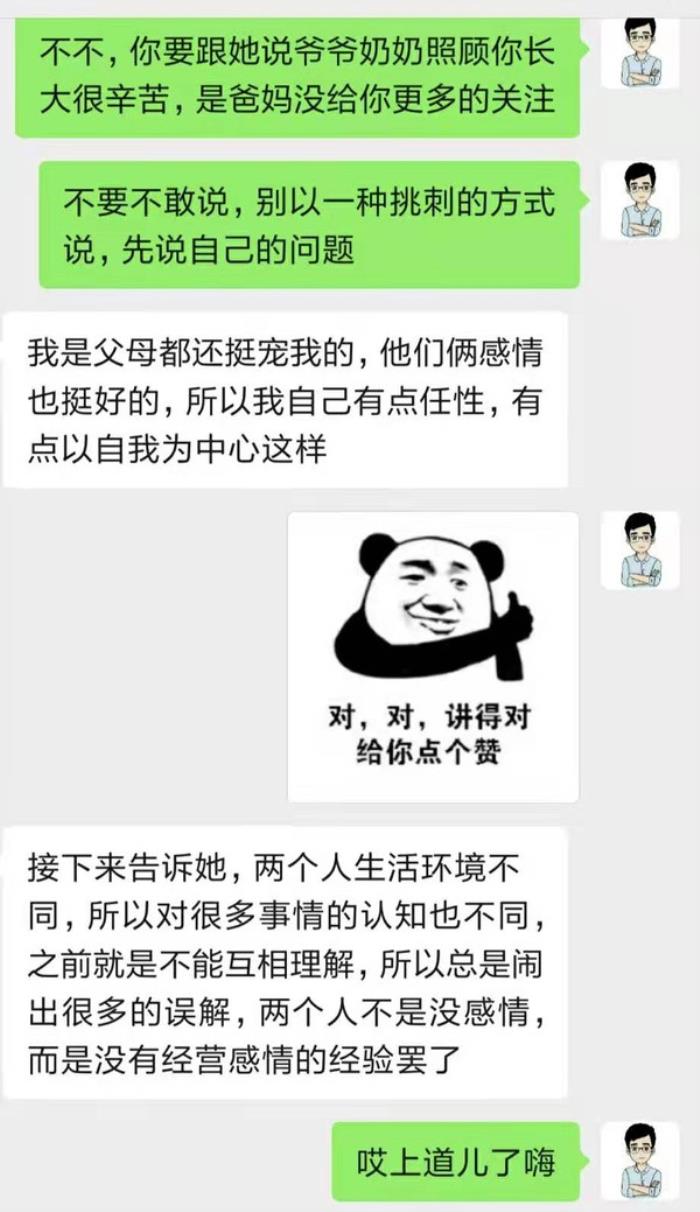Tap the avatar beside the "不不，你要跟她说" message
The width and height of the screenshot is (700, 1212).
pyautogui.click(x=640, y=52)
